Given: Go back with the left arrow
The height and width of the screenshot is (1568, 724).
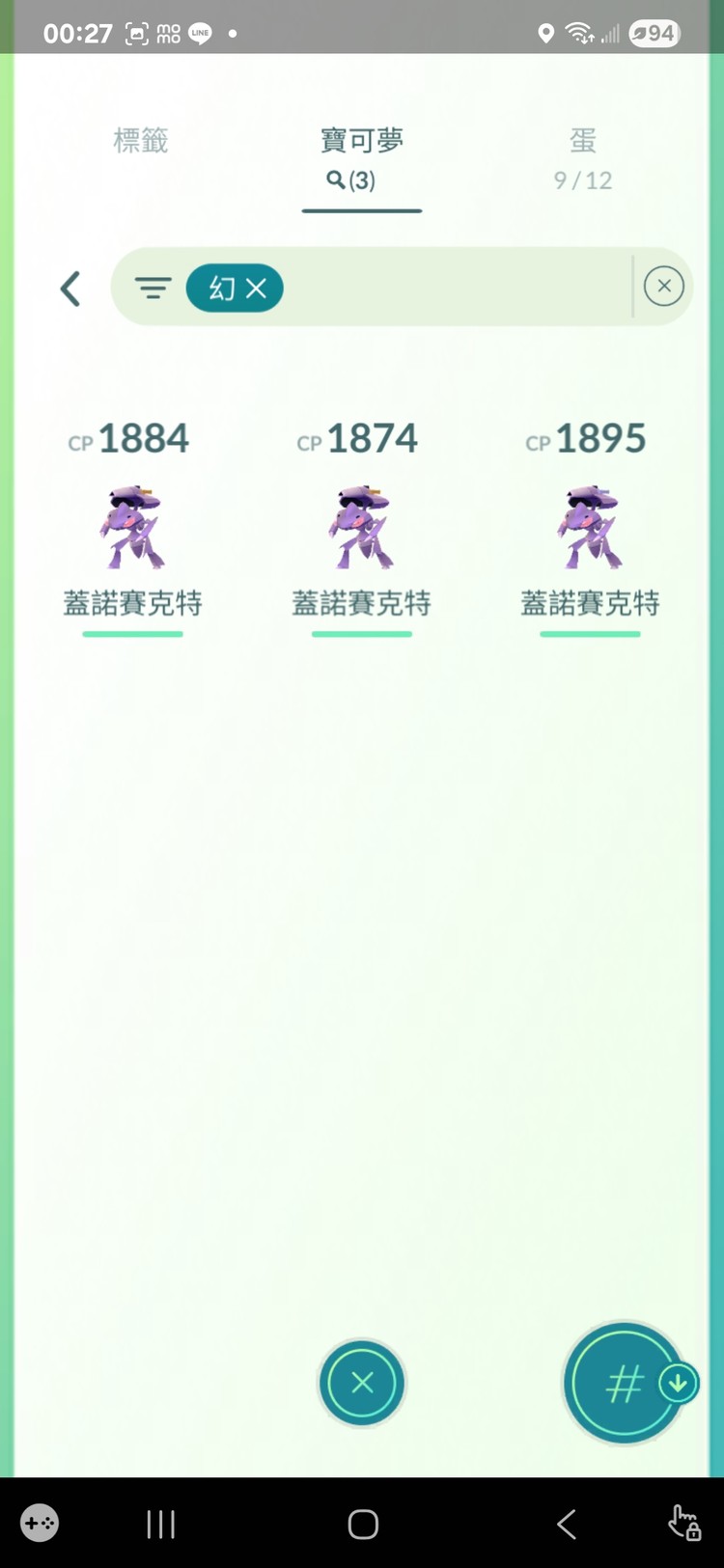Looking at the screenshot, I should pyautogui.click(x=70, y=289).
